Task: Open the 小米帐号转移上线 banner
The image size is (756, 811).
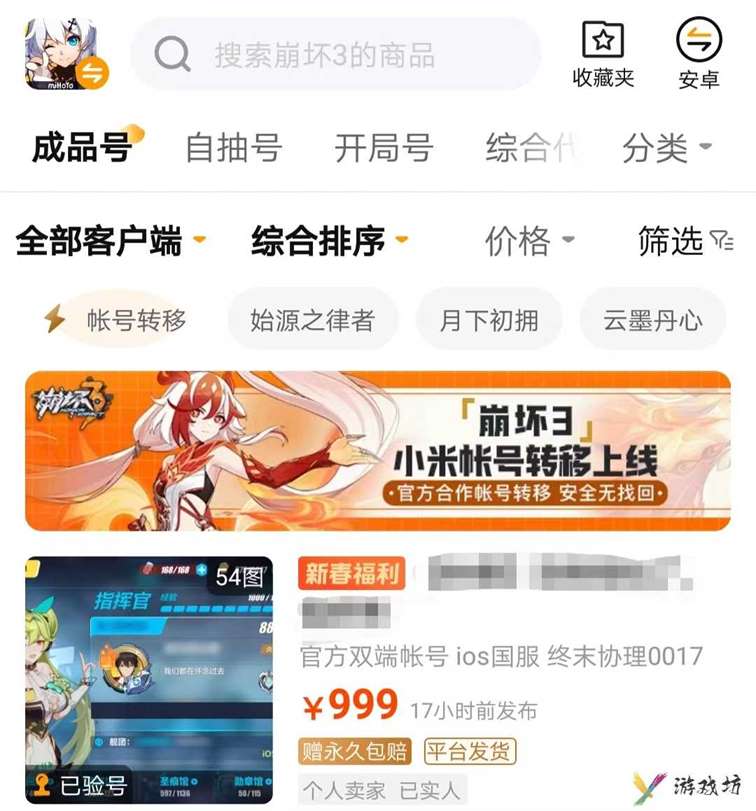Action: coord(378,450)
